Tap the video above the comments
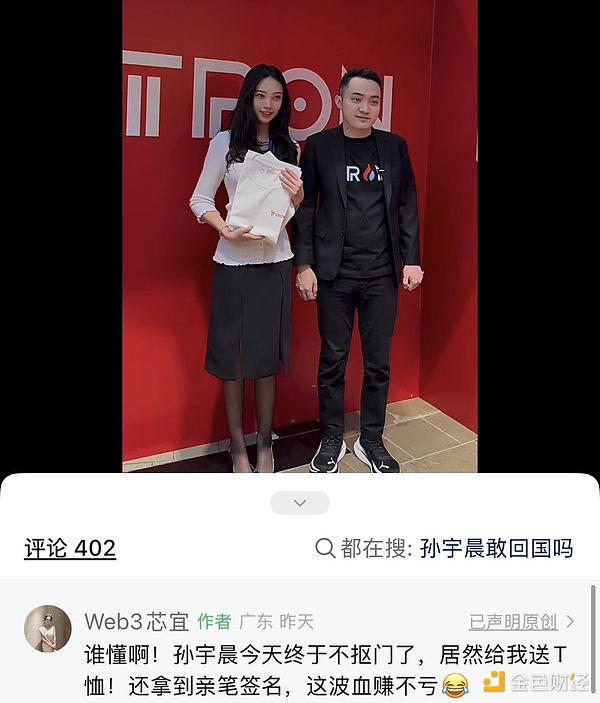Viewport: 600px width, 703px height. coord(299,235)
